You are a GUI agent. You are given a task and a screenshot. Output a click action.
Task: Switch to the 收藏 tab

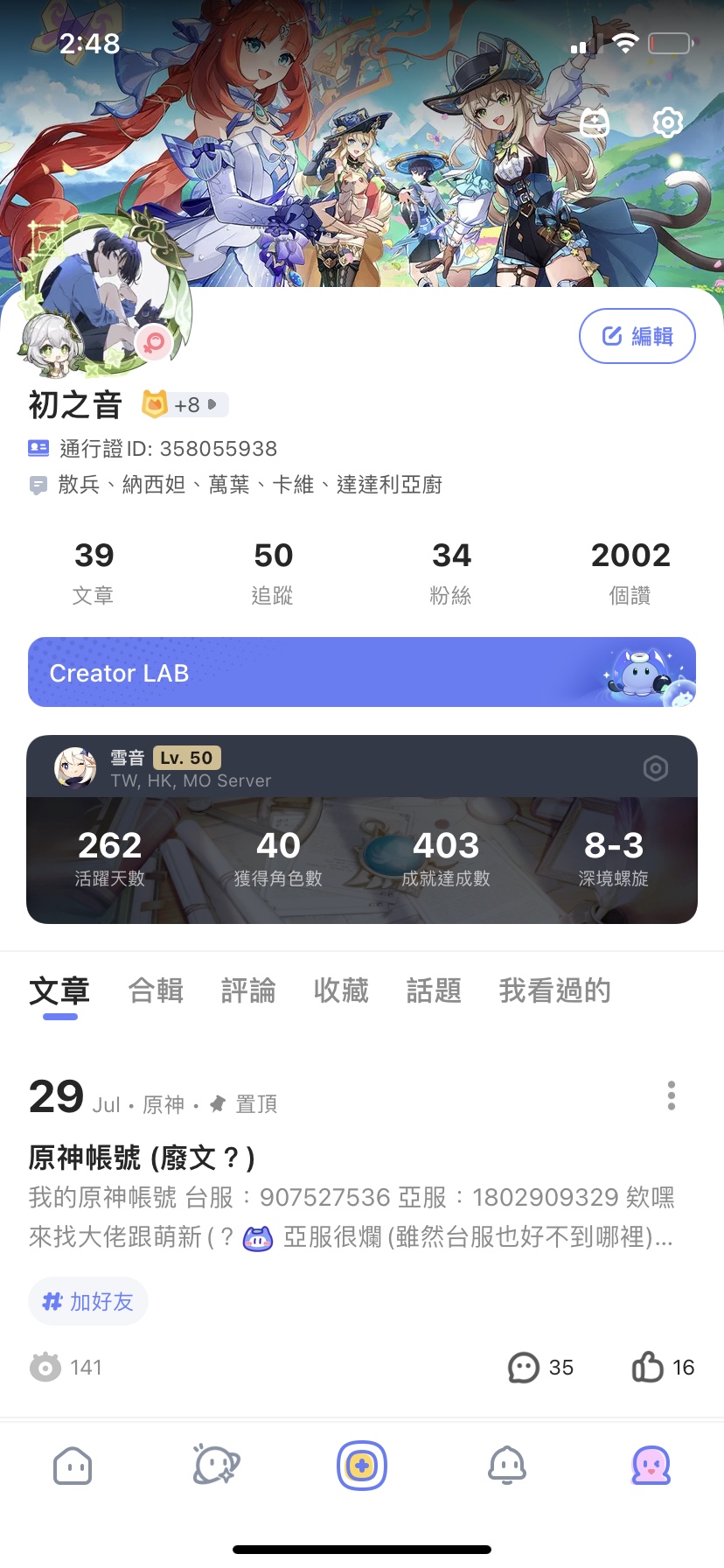pyautogui.click(x=341, y=990)
